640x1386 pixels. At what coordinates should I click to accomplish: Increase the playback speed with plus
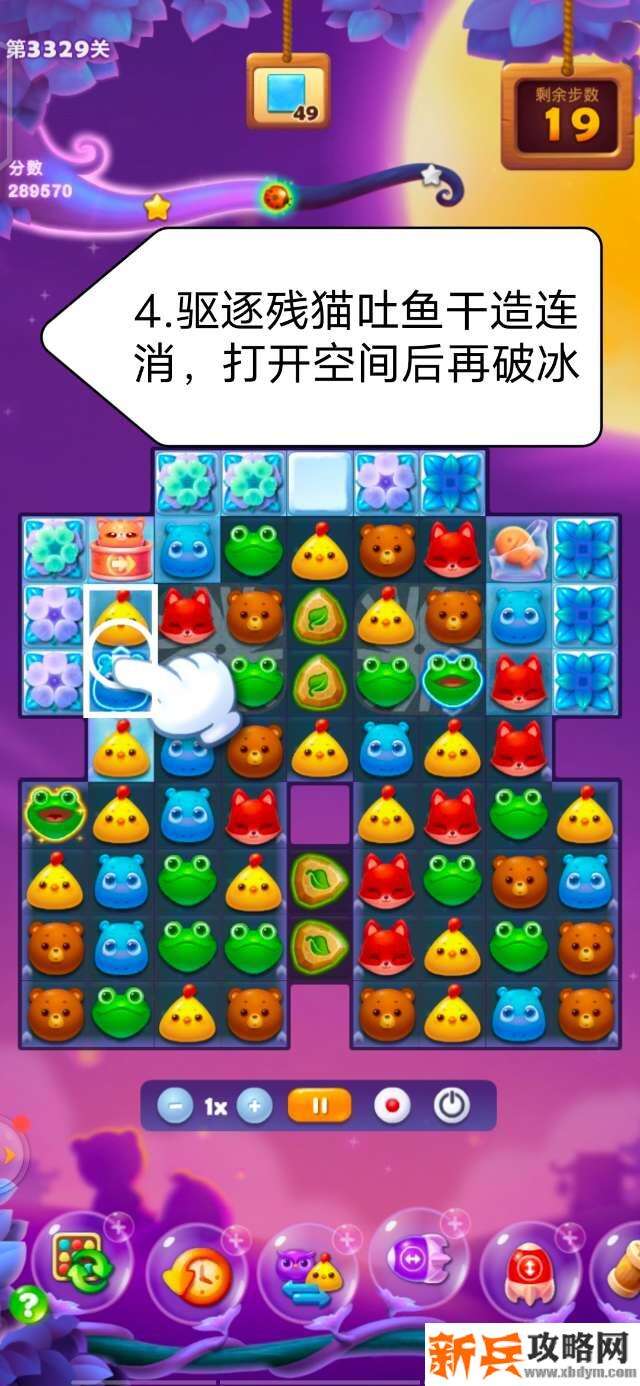pyautogui.click(x=254, y=1107)
